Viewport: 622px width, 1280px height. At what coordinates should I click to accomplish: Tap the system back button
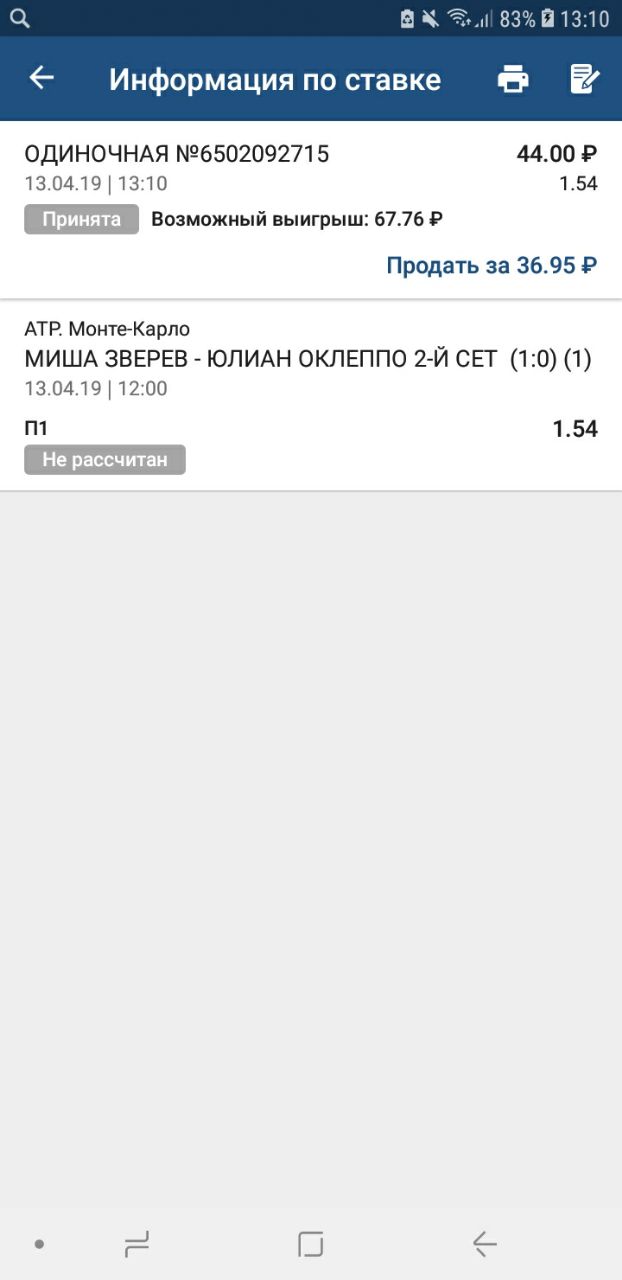(x=484, y=1244)
